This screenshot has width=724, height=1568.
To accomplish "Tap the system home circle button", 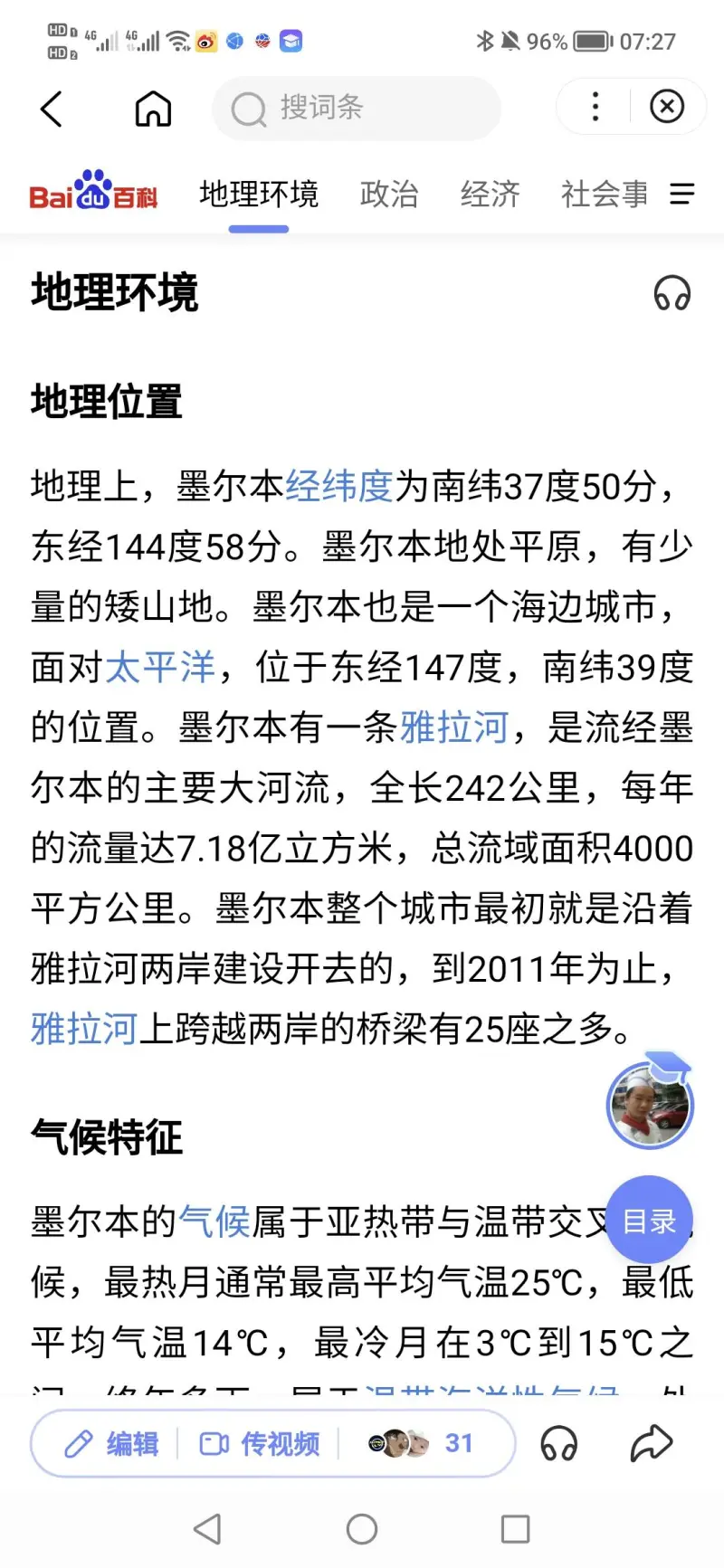I will tap(362, 1529).
